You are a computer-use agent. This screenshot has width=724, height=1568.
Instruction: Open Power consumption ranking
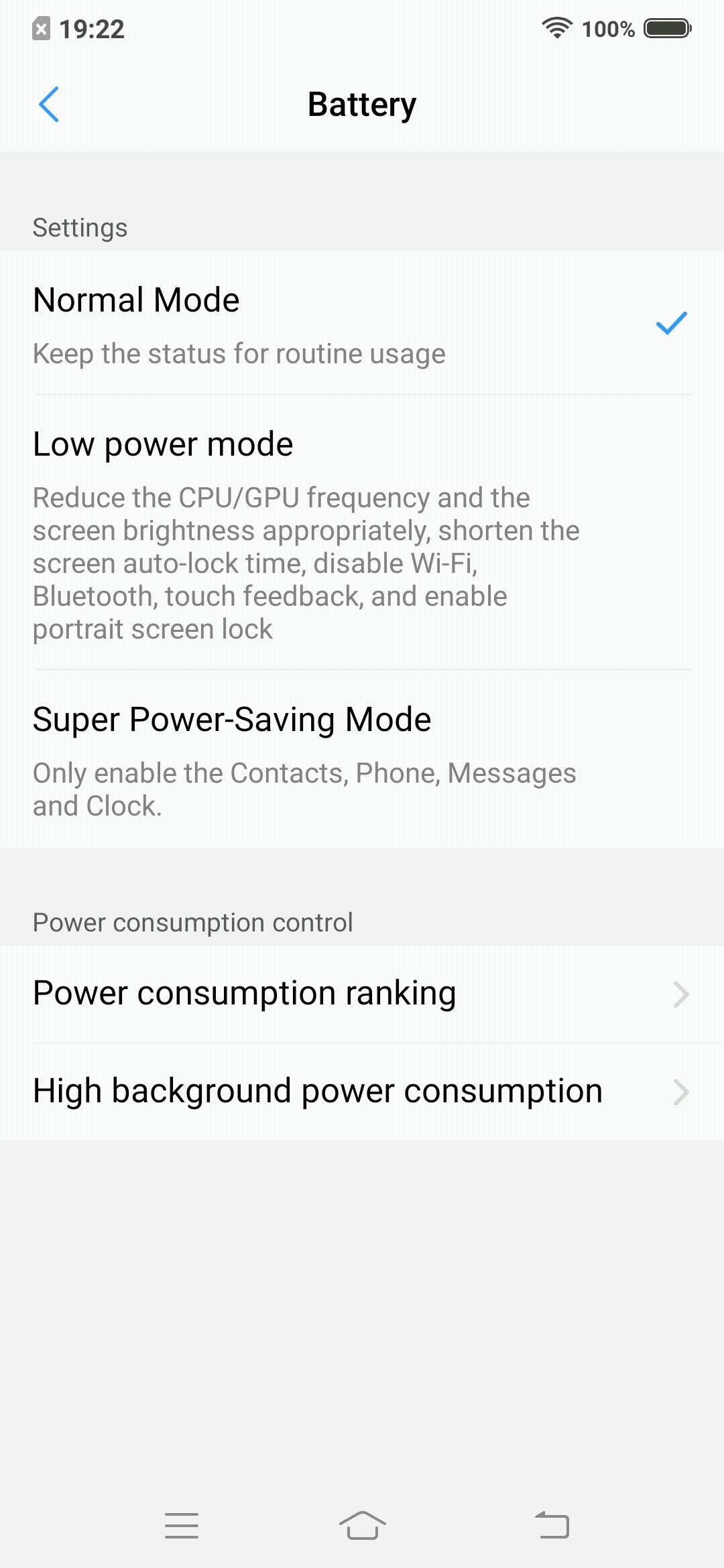362,994
